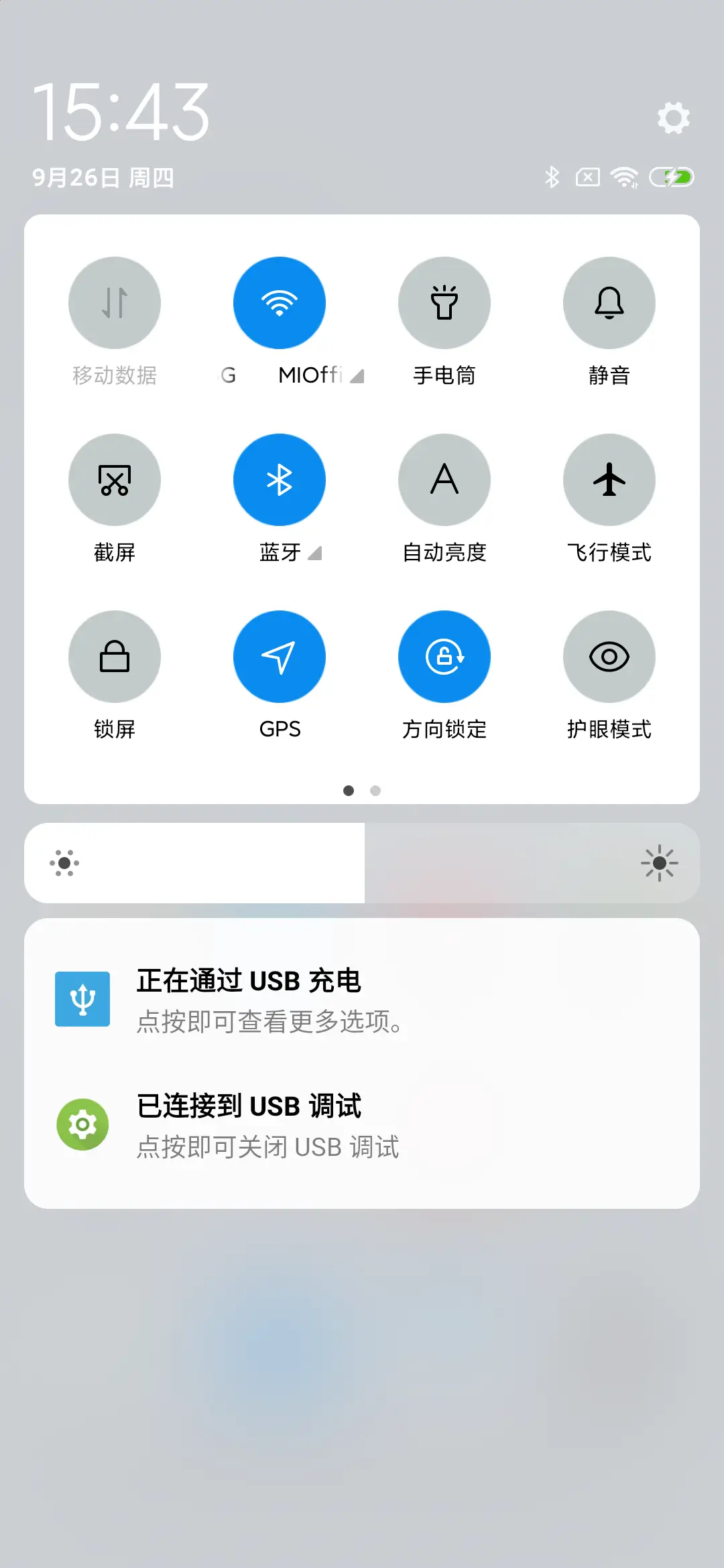Turn off orientation lock (方向锁定)
724x1568 pixels.
click(x=444, y=657)
